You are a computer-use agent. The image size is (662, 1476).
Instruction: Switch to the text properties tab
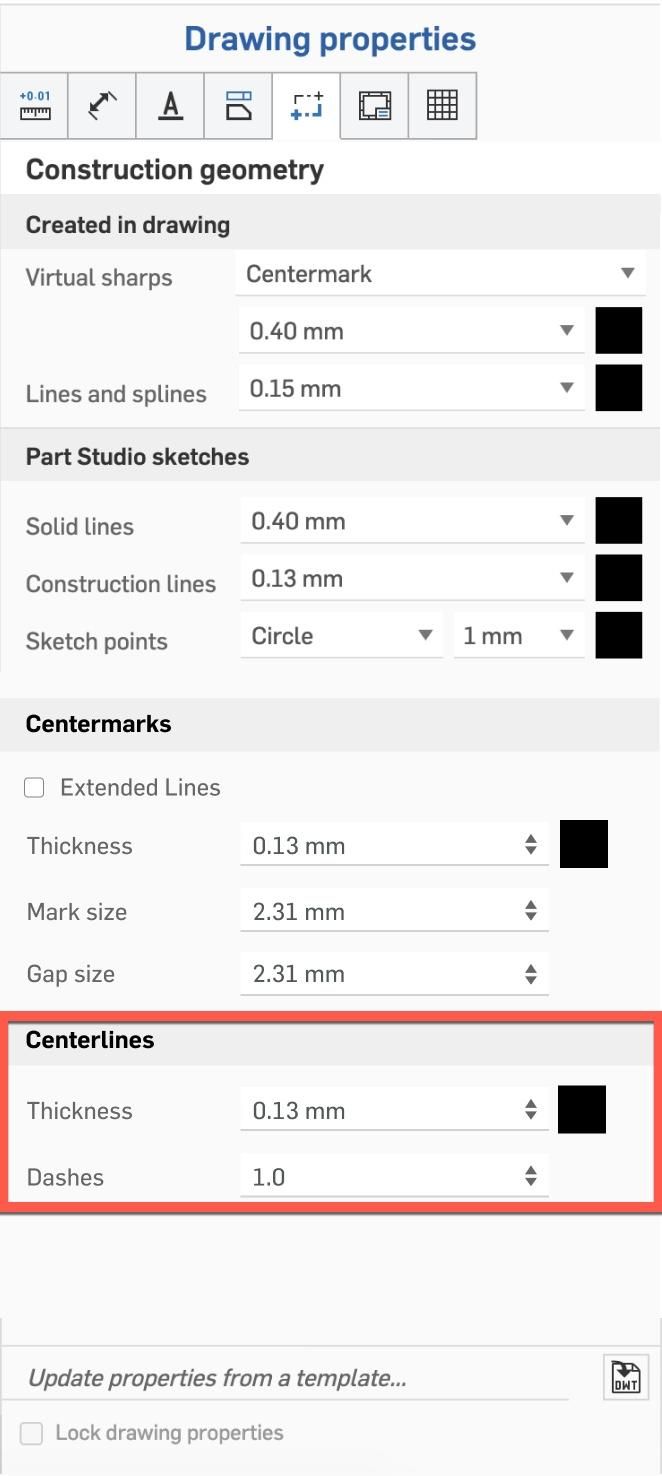[170, 105]
